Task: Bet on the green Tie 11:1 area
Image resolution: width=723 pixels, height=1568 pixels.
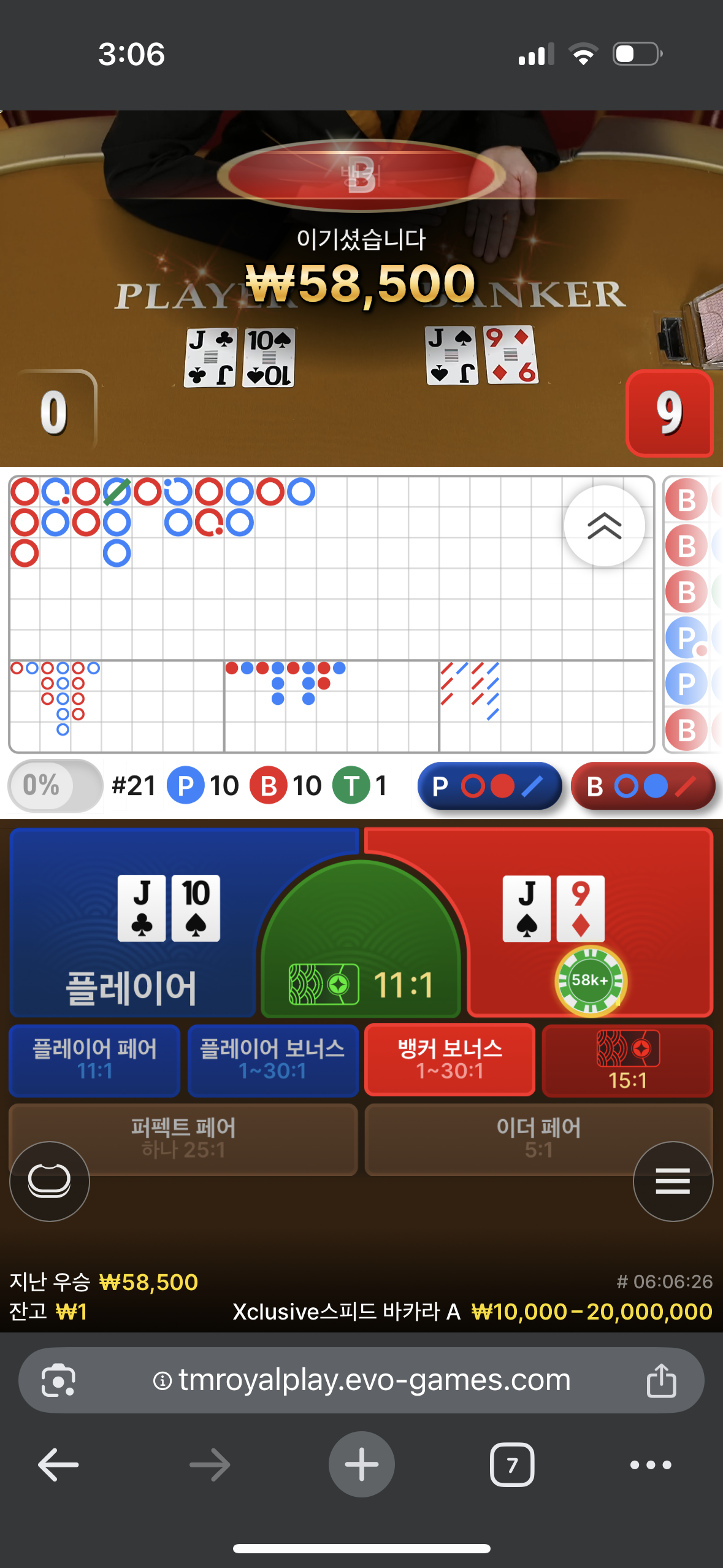Action: click(361, 957)
